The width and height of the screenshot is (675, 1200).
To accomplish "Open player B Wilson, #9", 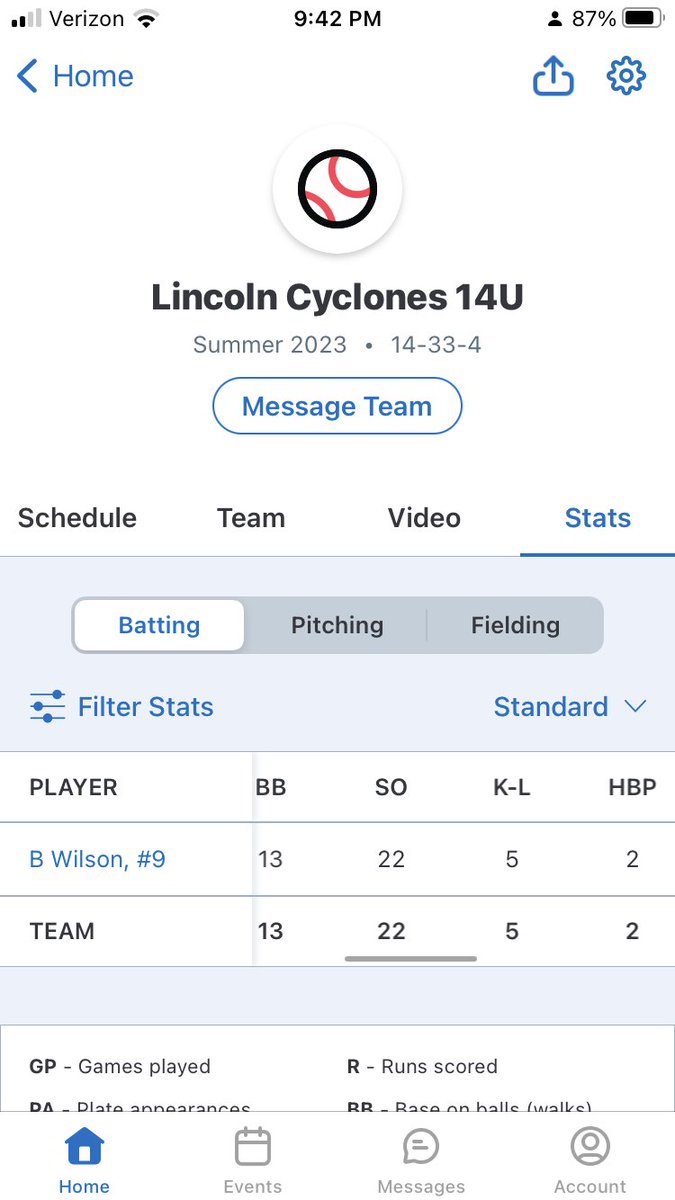I will pyautogui.click(x=97, y=859).
